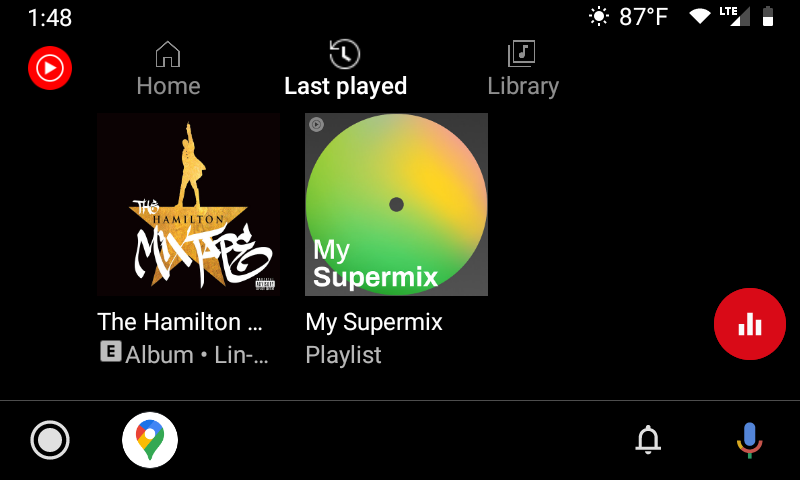Screen dimensions: 800x480
Task: Activate the Google Assistant microphone
Action: [x=749, y=440]
